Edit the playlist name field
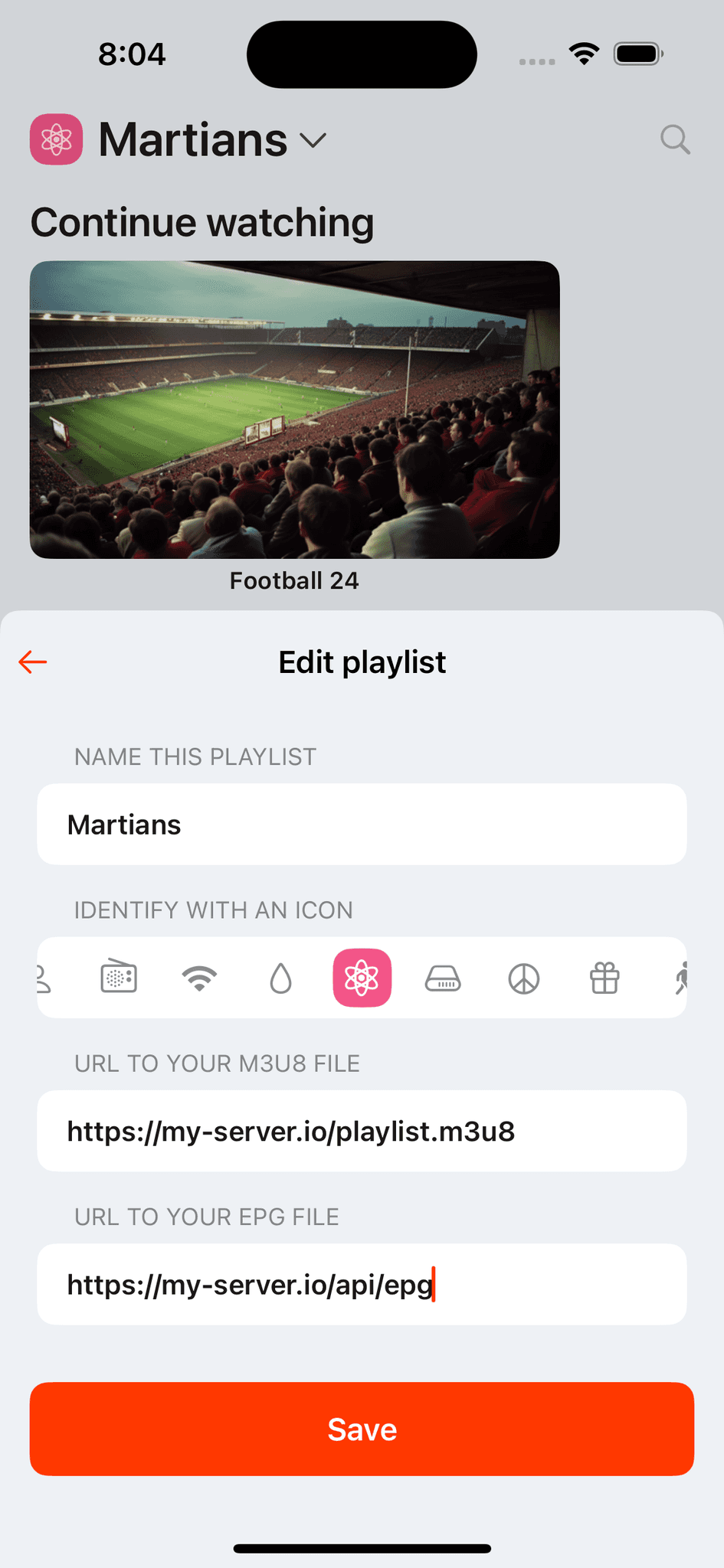The height and width of the screenshot is (1568, 724). point(362,825)
